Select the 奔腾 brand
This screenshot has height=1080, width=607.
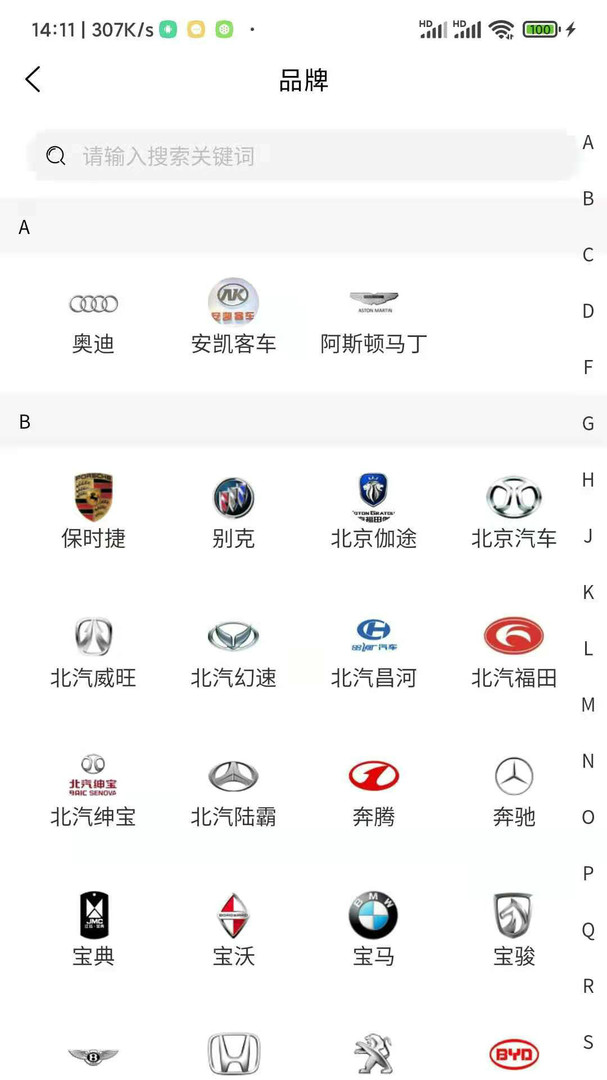point(373,791)
